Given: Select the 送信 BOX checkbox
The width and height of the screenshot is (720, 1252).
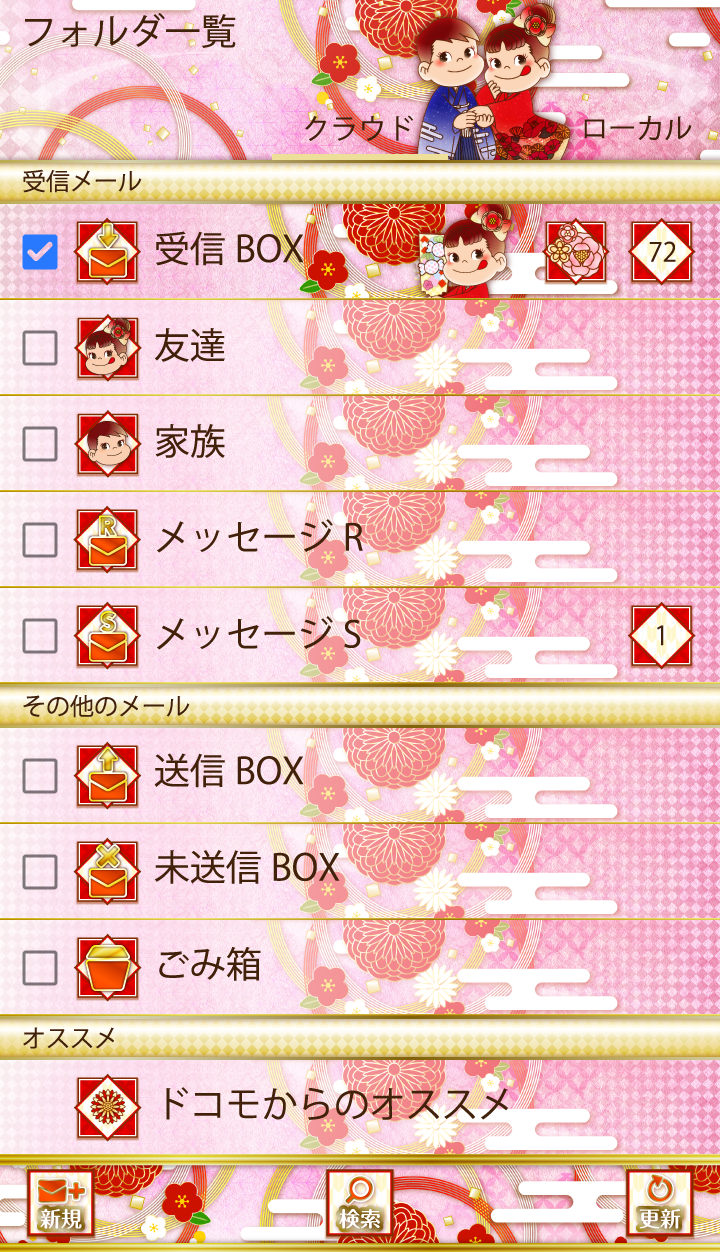Looking at the screenshot, I should 40,775.
